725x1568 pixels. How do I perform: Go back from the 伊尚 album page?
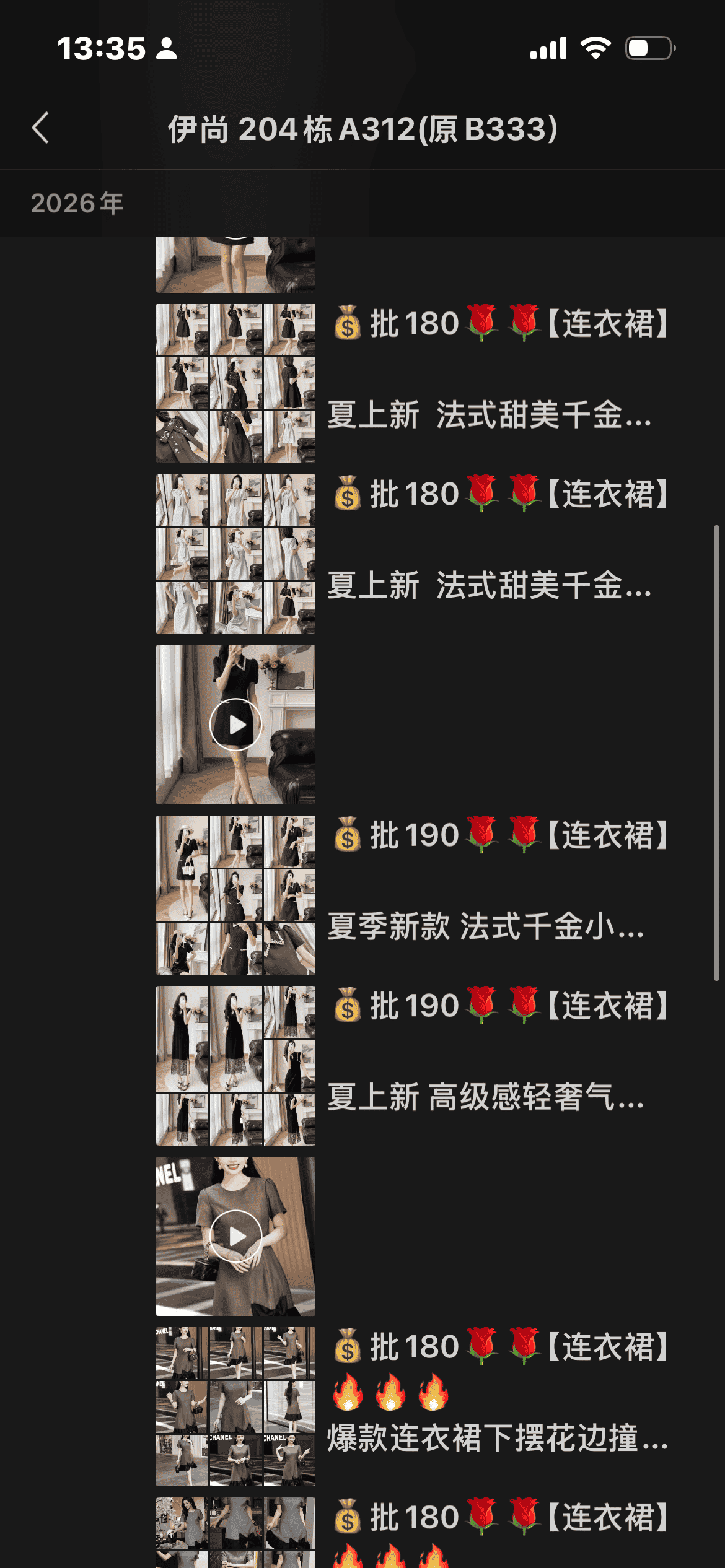[x=41, y=128]
